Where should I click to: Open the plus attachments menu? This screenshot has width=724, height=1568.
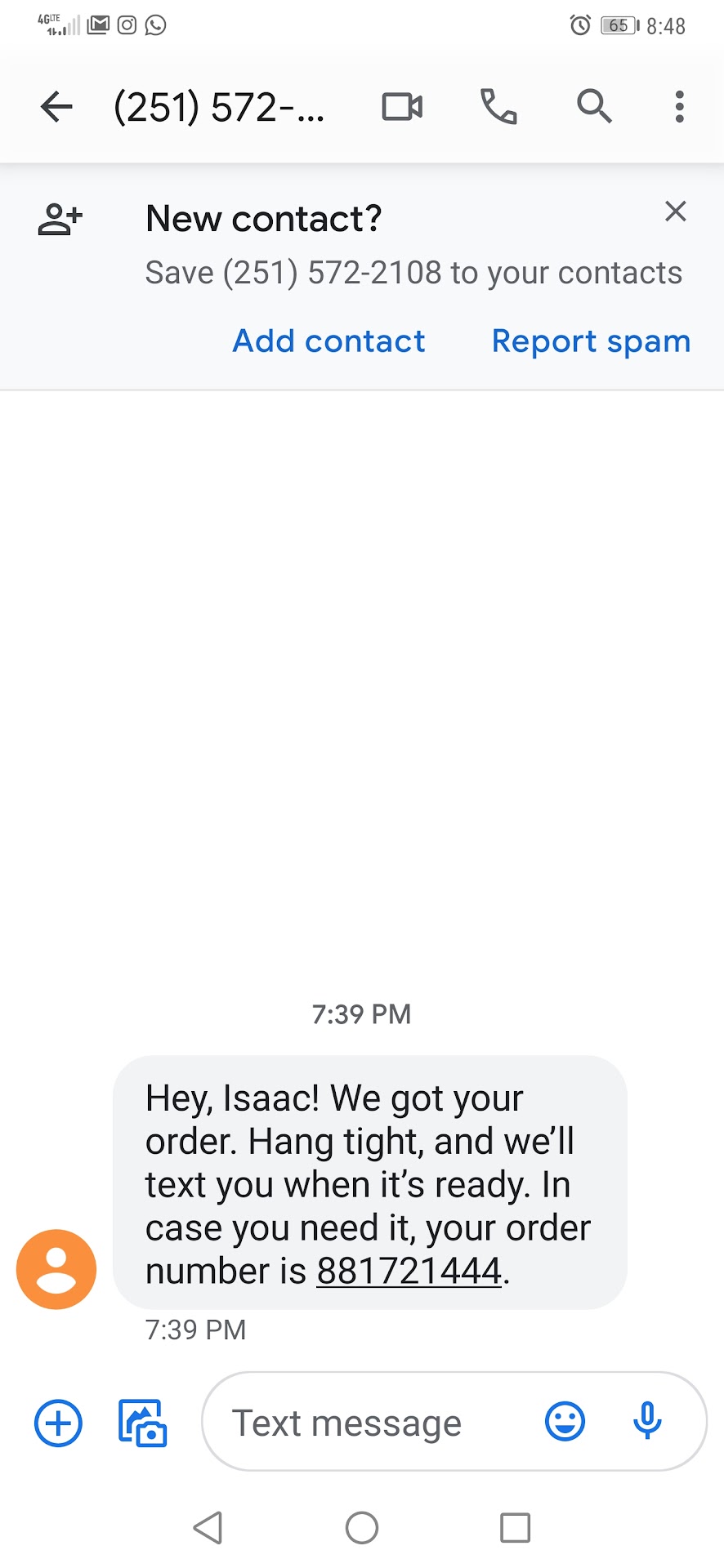pos(58,1423)
